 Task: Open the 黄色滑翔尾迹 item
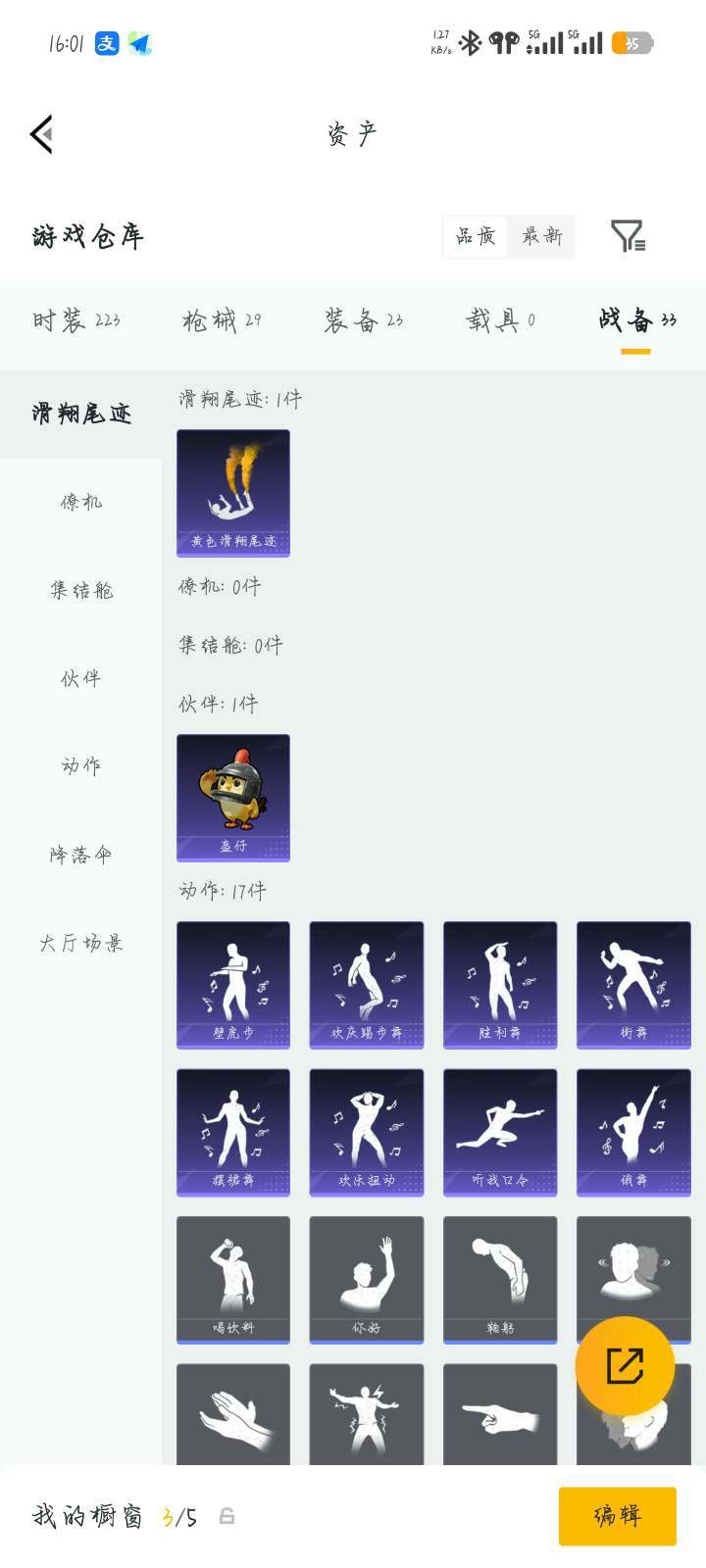[x=233, y=493]
